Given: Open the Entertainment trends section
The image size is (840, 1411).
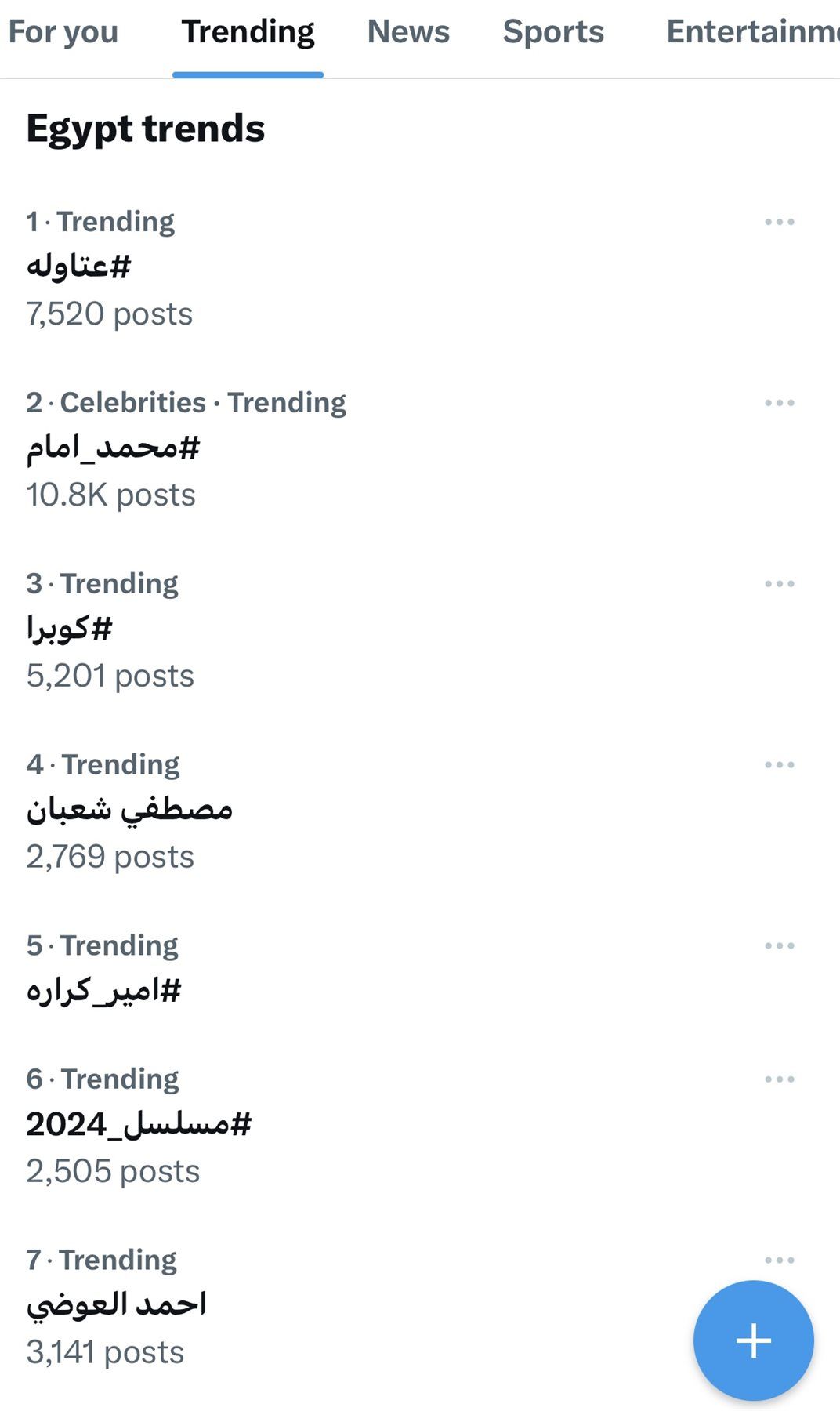Looking at the screenshot, I should click(751, 33).
